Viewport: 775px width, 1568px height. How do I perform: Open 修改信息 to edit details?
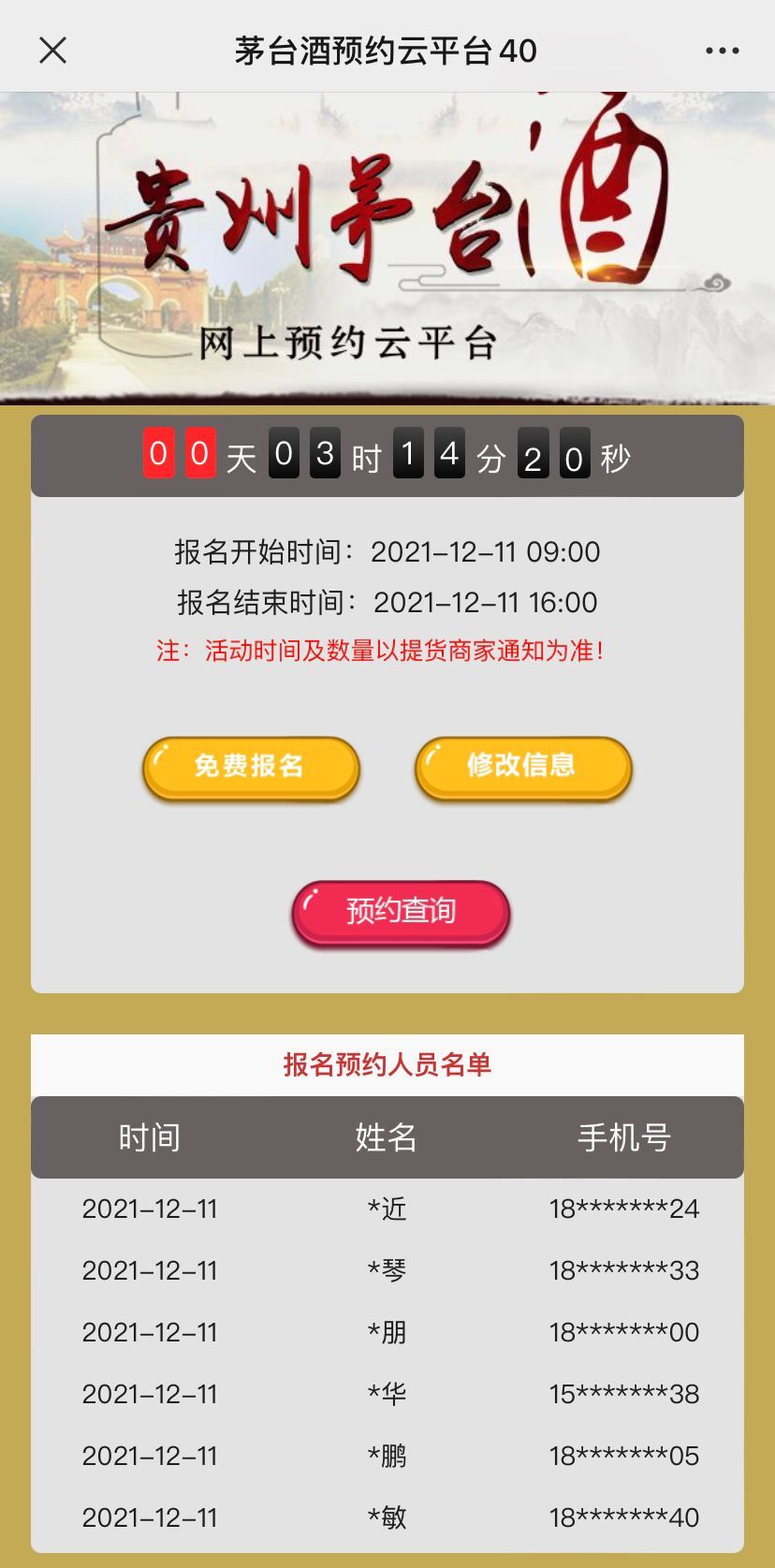523,767
